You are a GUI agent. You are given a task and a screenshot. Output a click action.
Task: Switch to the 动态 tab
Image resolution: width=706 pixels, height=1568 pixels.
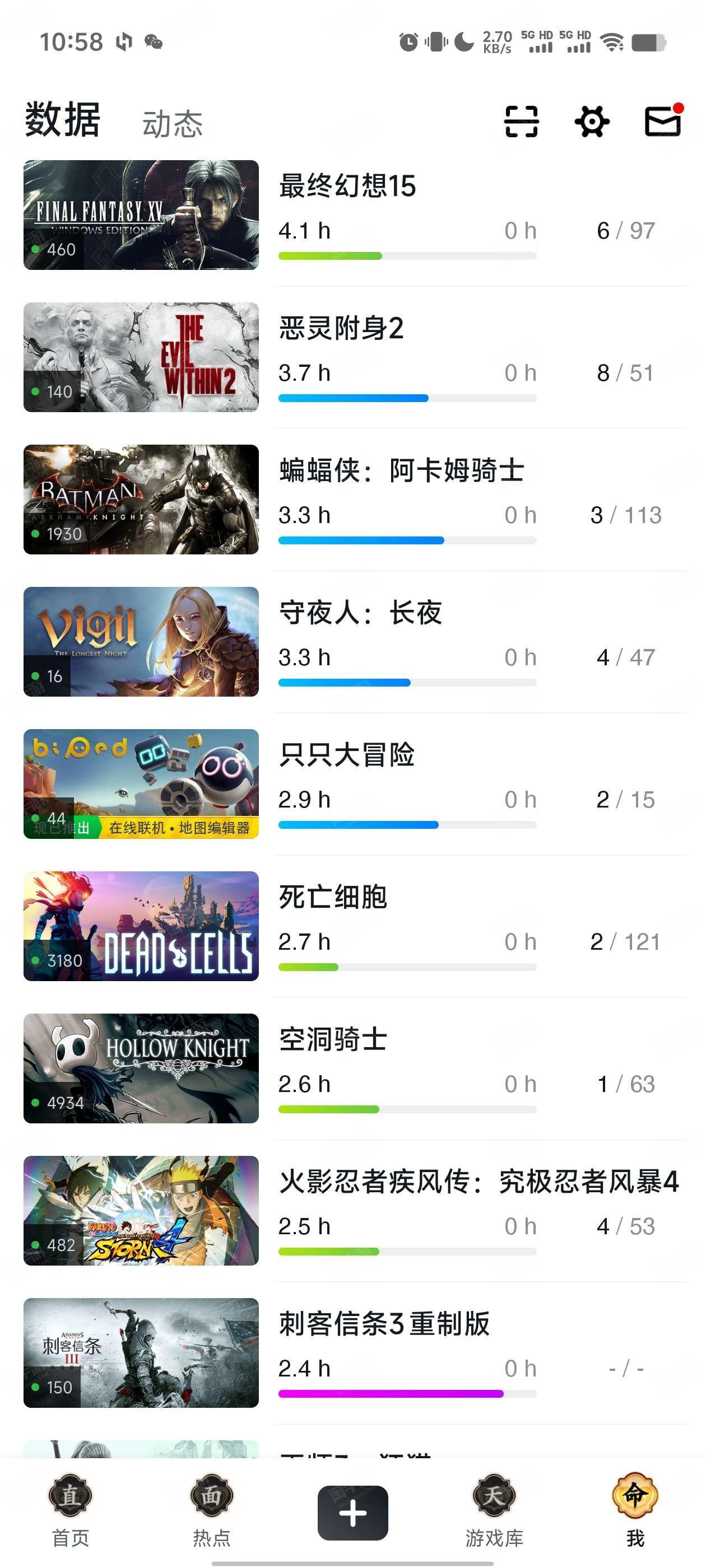tap(173, 124)
